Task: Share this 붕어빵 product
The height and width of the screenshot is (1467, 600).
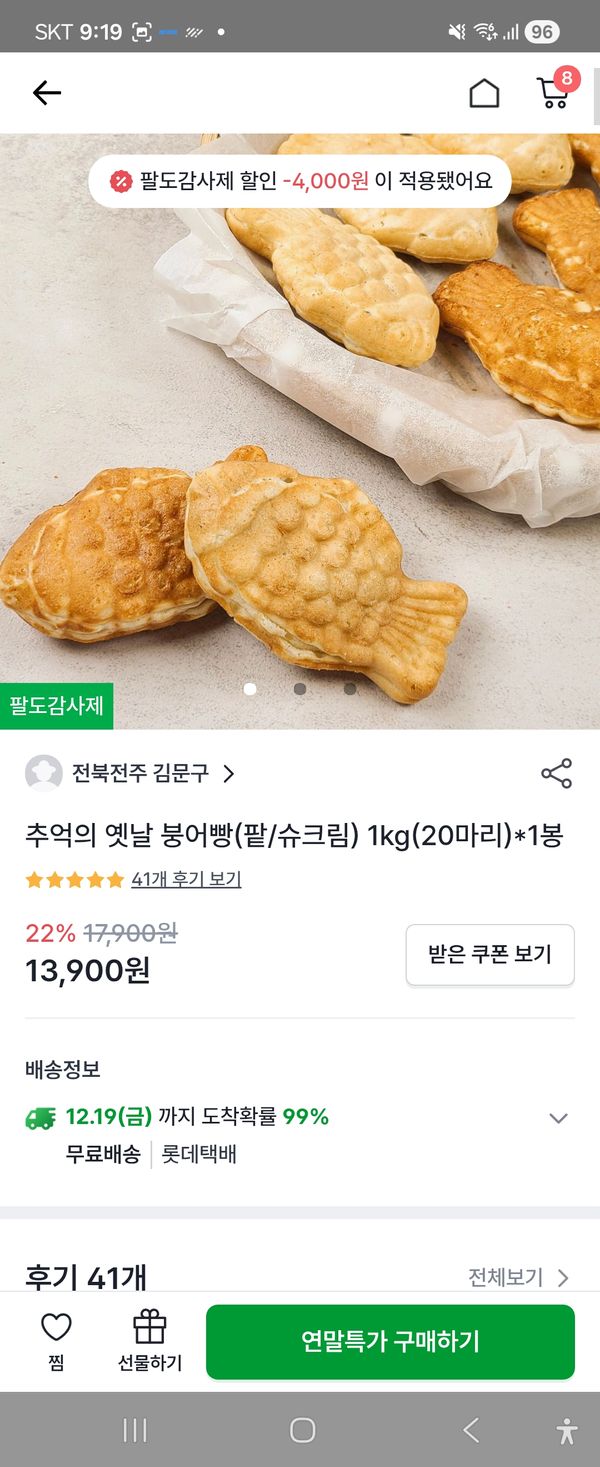Action: pyautogui.click(x=556, y=773)
